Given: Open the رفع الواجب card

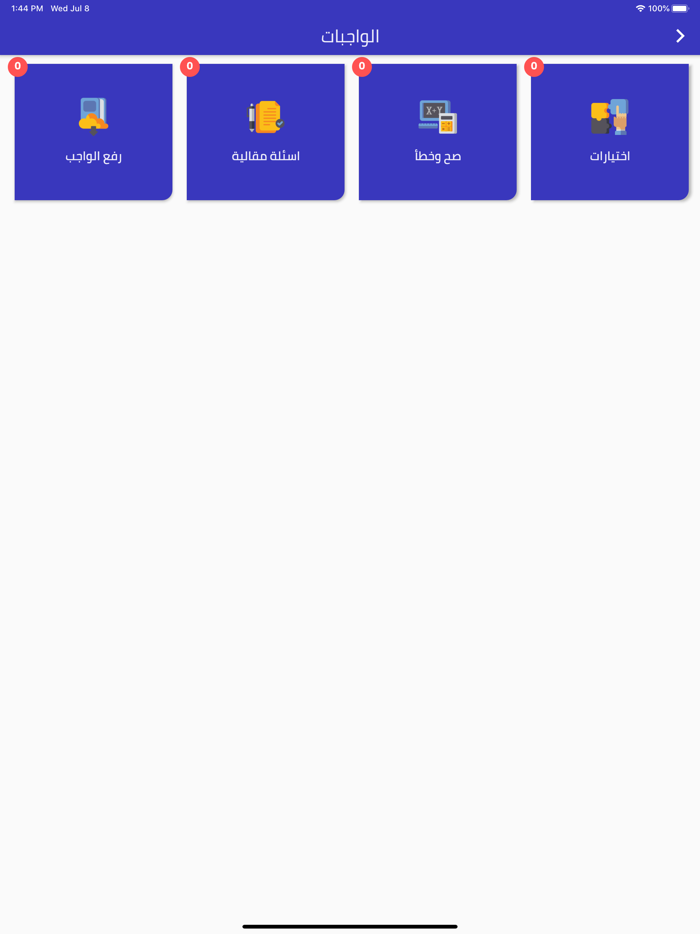Looking at the screenshot, I should (x=93, y=132).
